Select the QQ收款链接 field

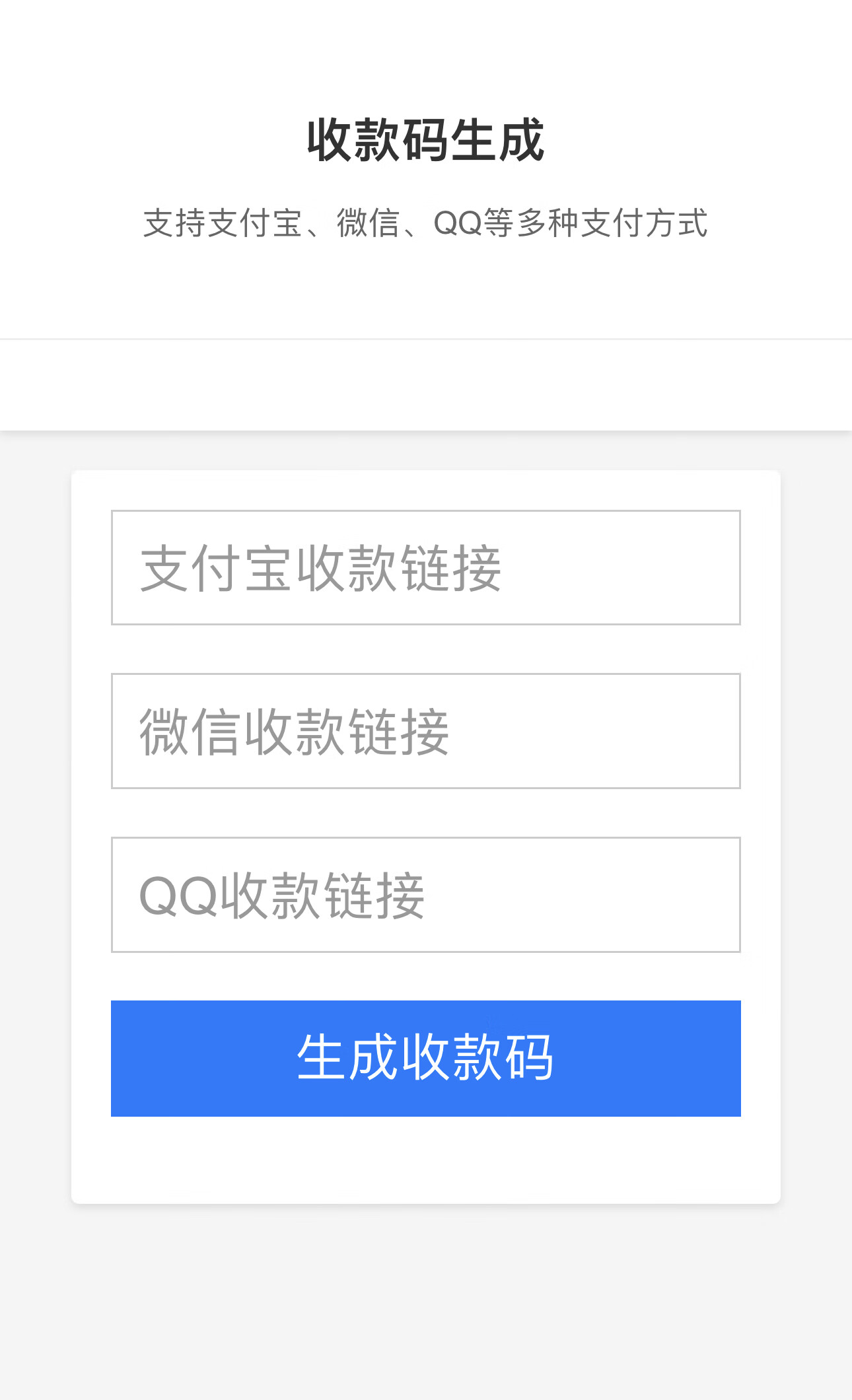(426, 895)
